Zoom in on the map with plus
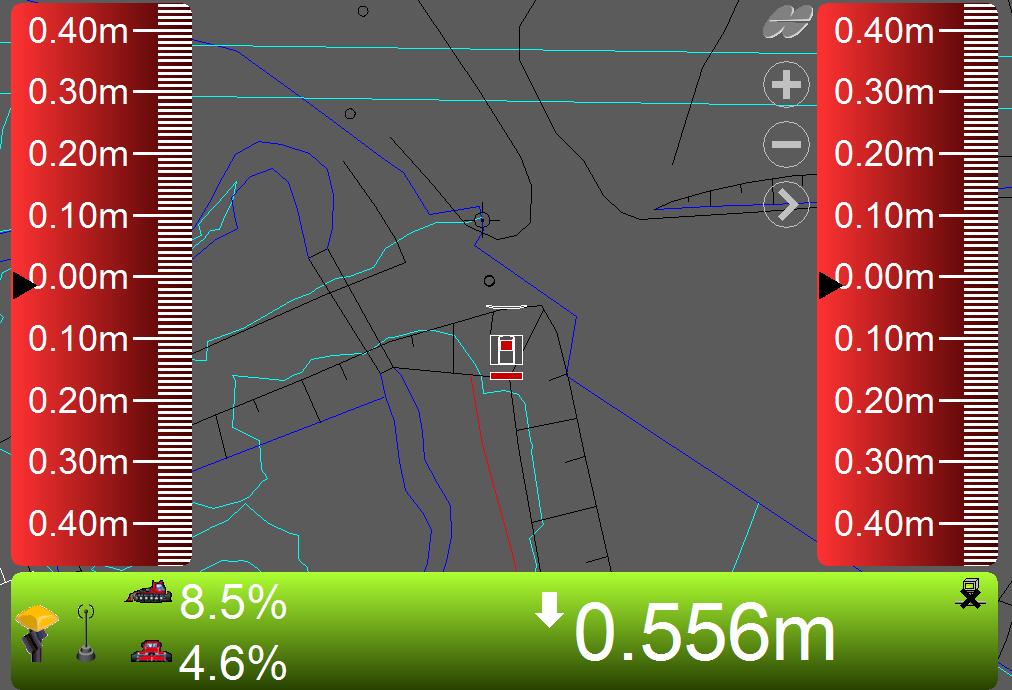This screenshot has width=1012, height=690. (787, 85)
